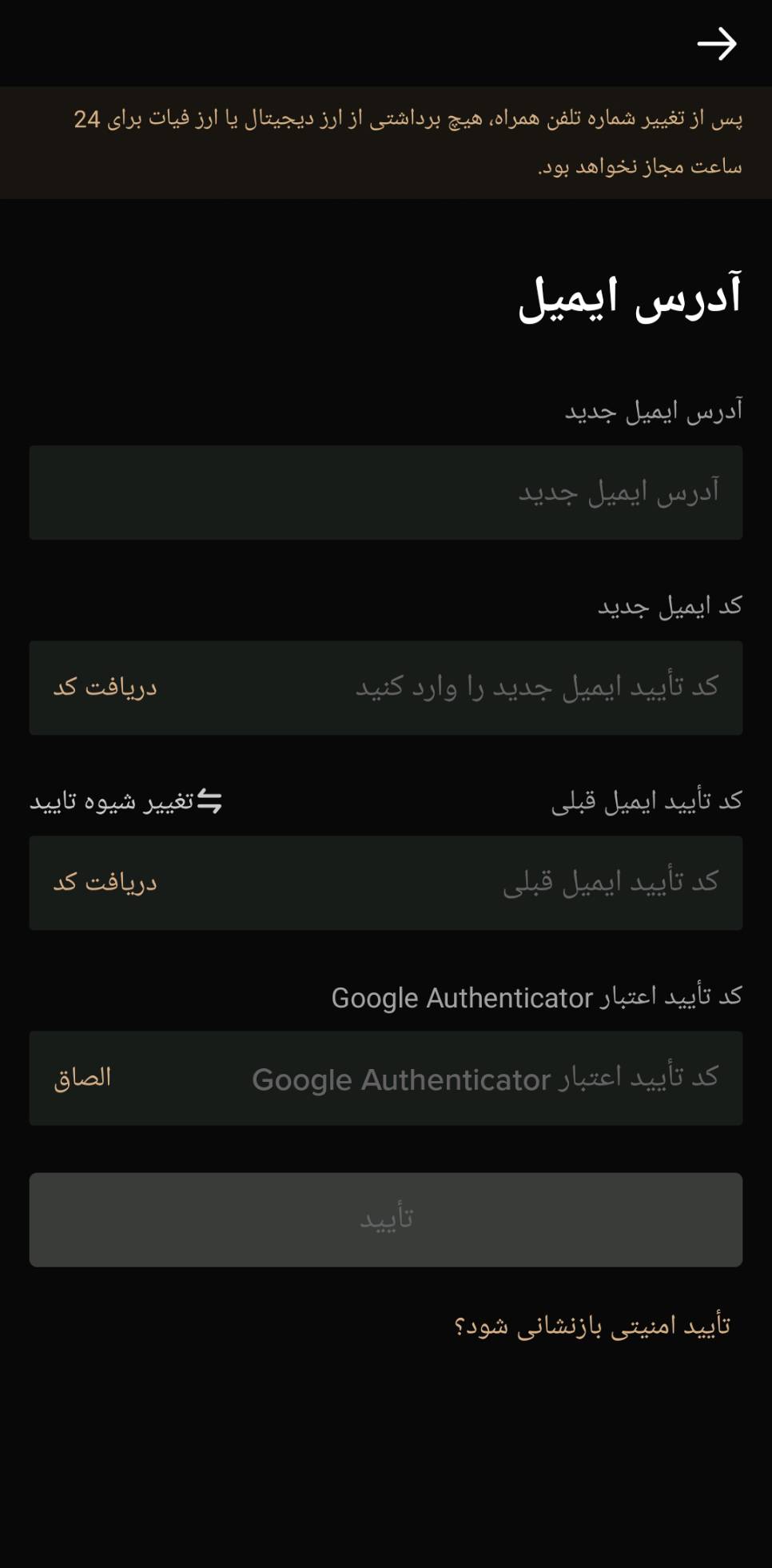The width and height of the screenshot is (772, 1568).
Task: Get code for the new email
Action: (x=105, y=688)
